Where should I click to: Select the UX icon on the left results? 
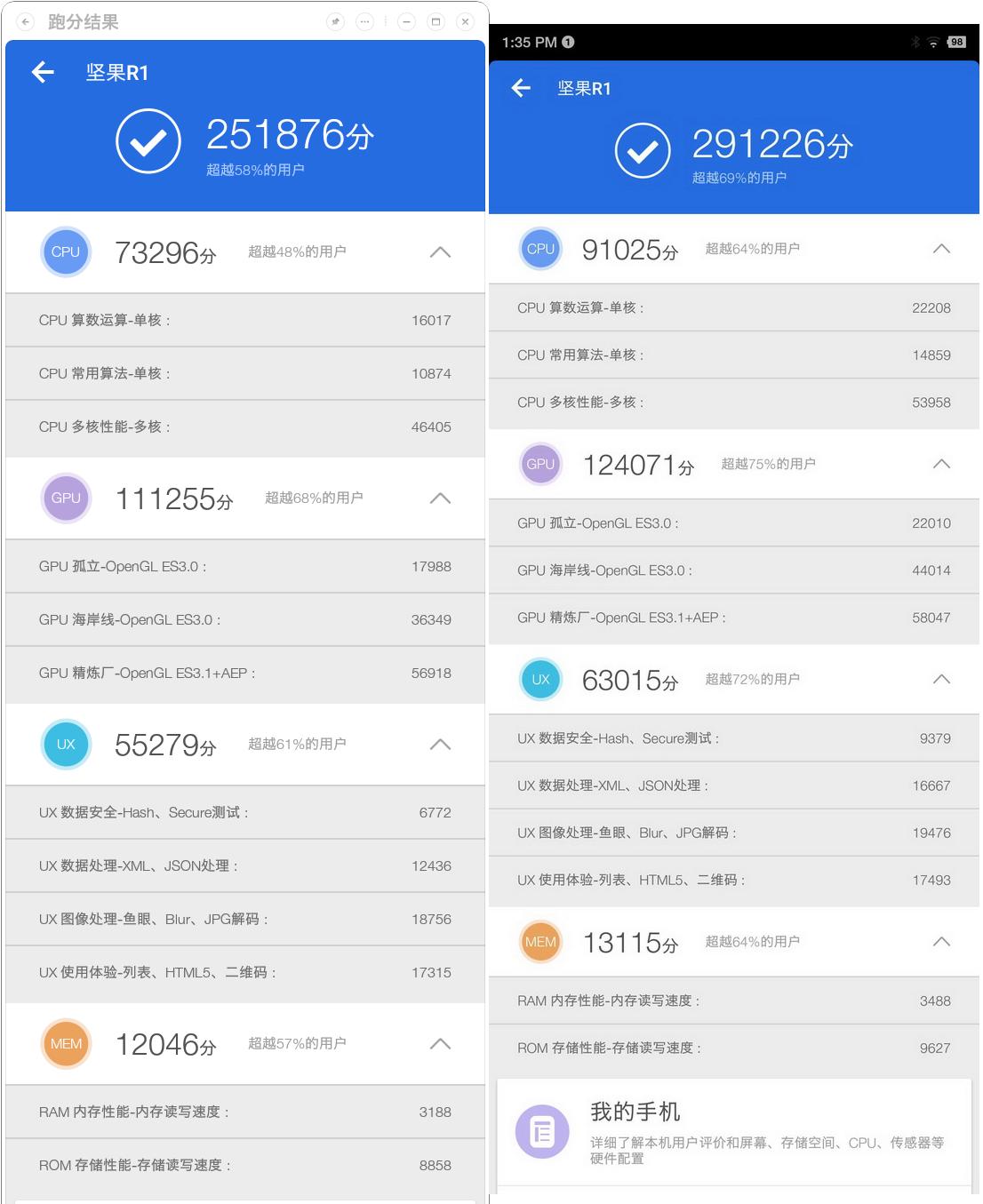click(x=65, y=745)
